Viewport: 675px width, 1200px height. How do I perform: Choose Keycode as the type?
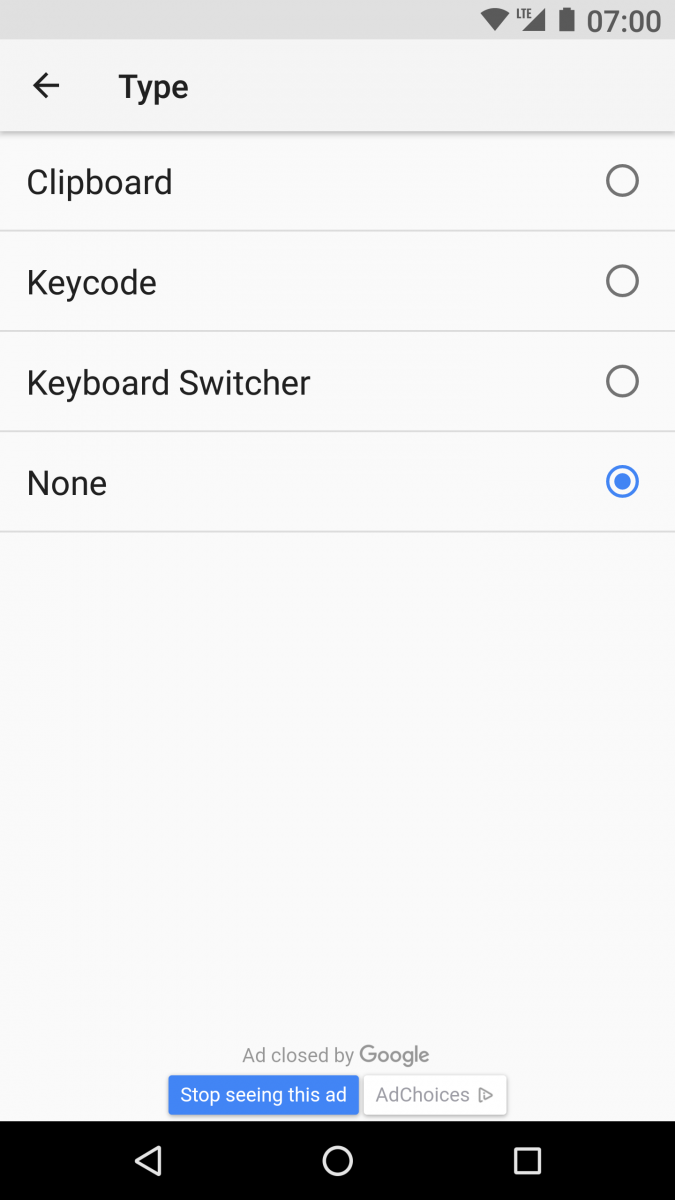coord(337,281)
